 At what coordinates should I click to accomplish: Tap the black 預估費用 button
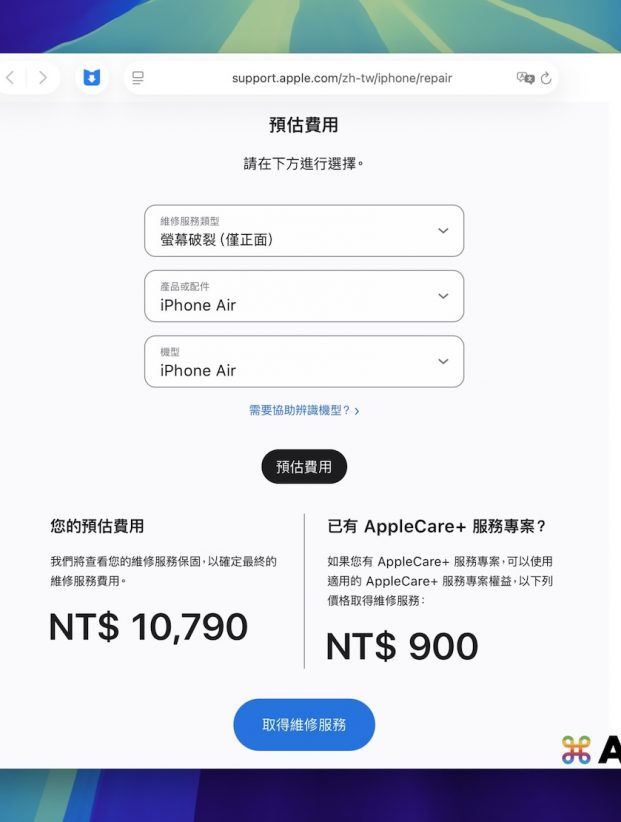pyautogui.click(x=304, y=467)
